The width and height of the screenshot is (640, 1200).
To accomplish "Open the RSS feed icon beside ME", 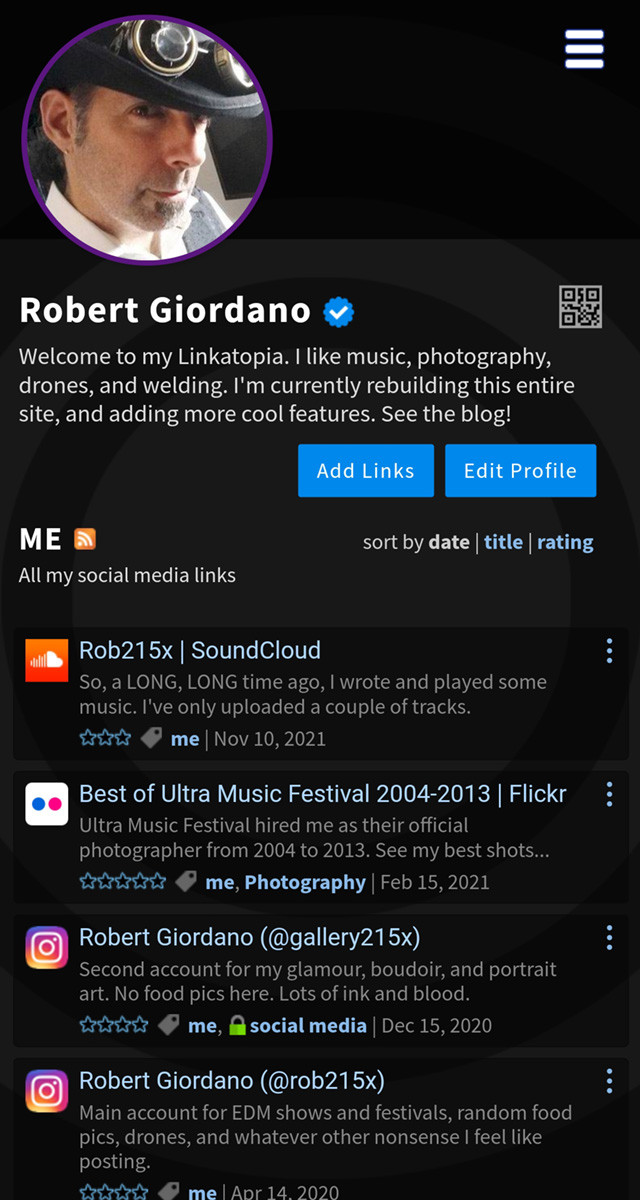I will pos(85,539).
